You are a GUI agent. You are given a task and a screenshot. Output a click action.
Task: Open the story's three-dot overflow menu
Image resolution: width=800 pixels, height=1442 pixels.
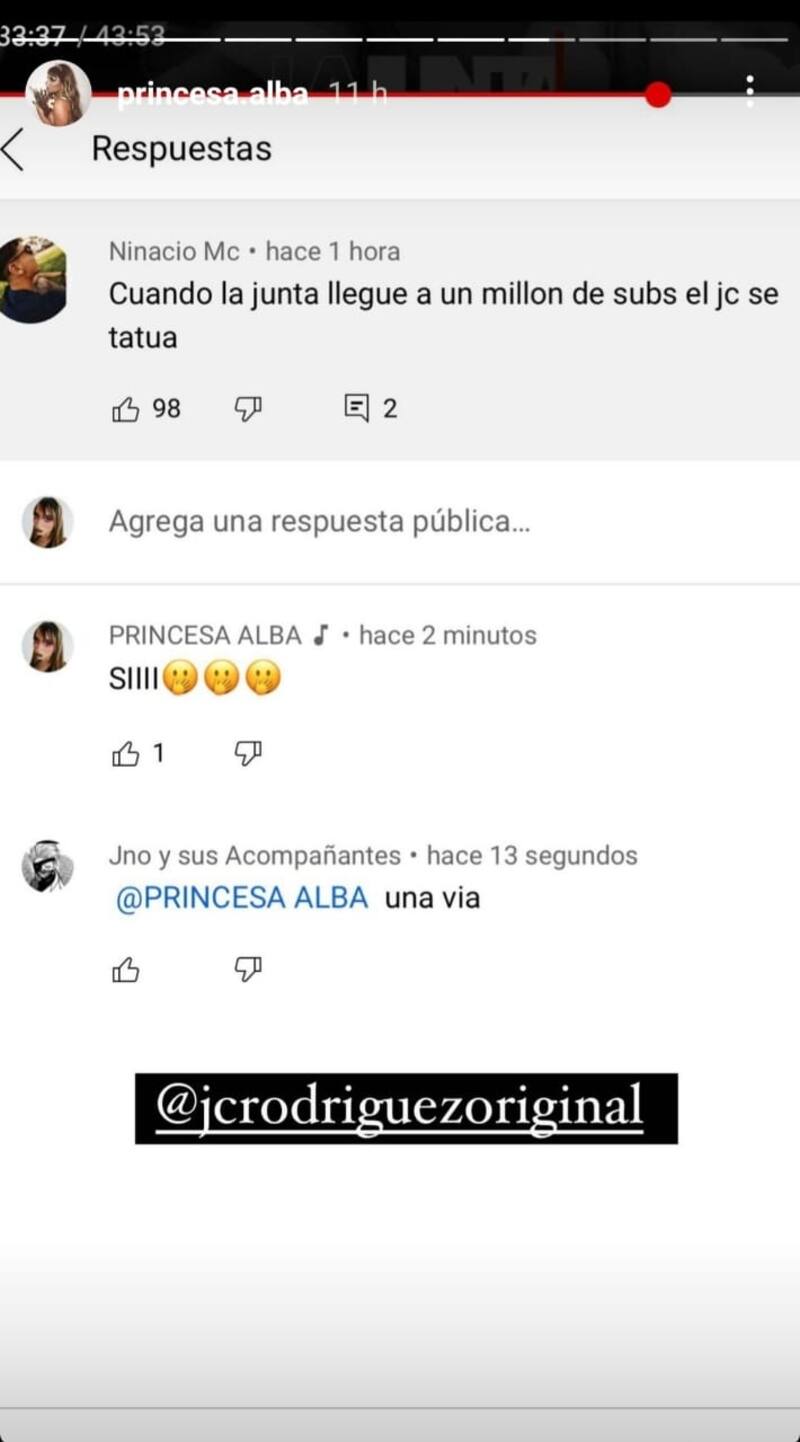(x=750, y=92)
